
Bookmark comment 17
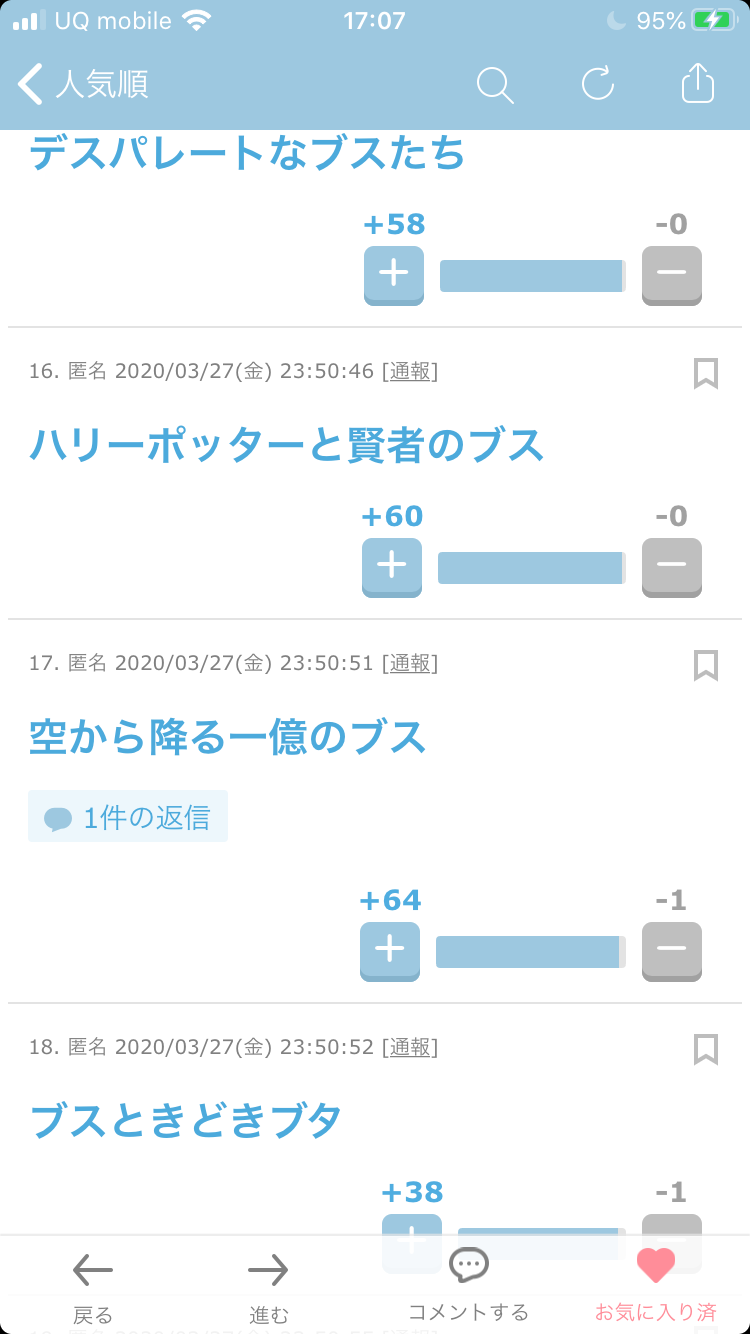point(706,665)
